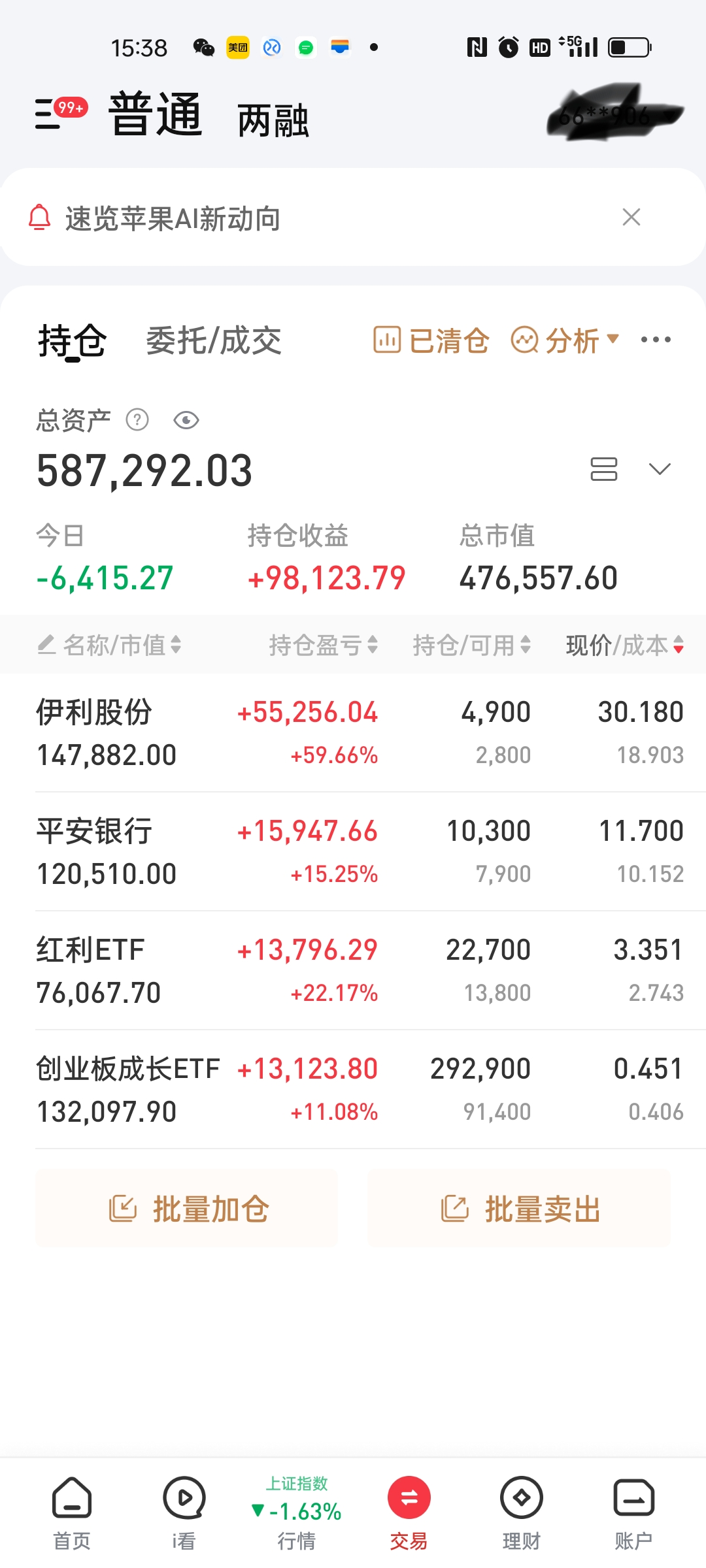The image size is (706, 1568).
Task: Sort holdings by 持仓盈亏
Action: [x=324, y=645]
